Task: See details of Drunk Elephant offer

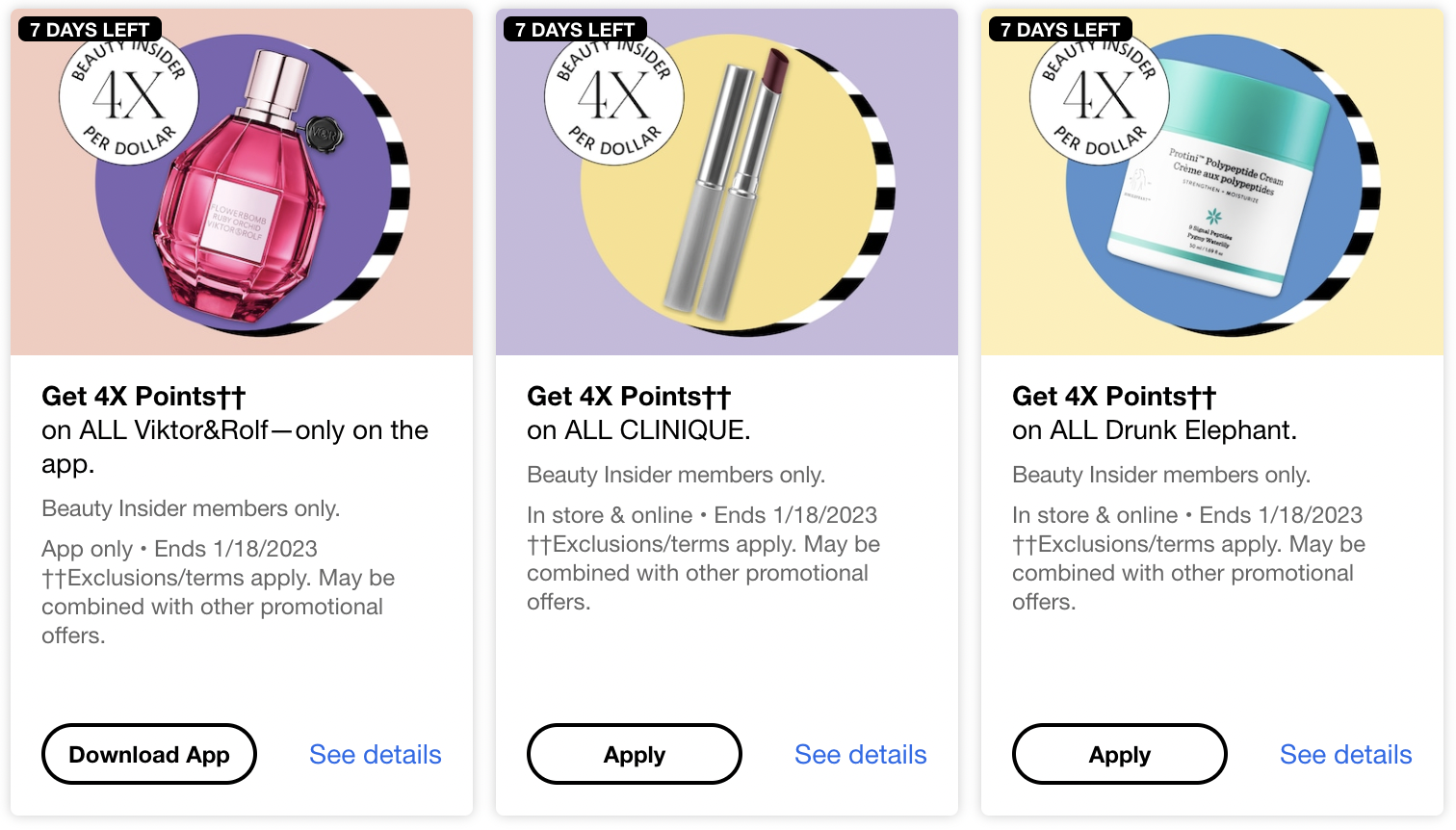Action: [x=1345, y=754]
